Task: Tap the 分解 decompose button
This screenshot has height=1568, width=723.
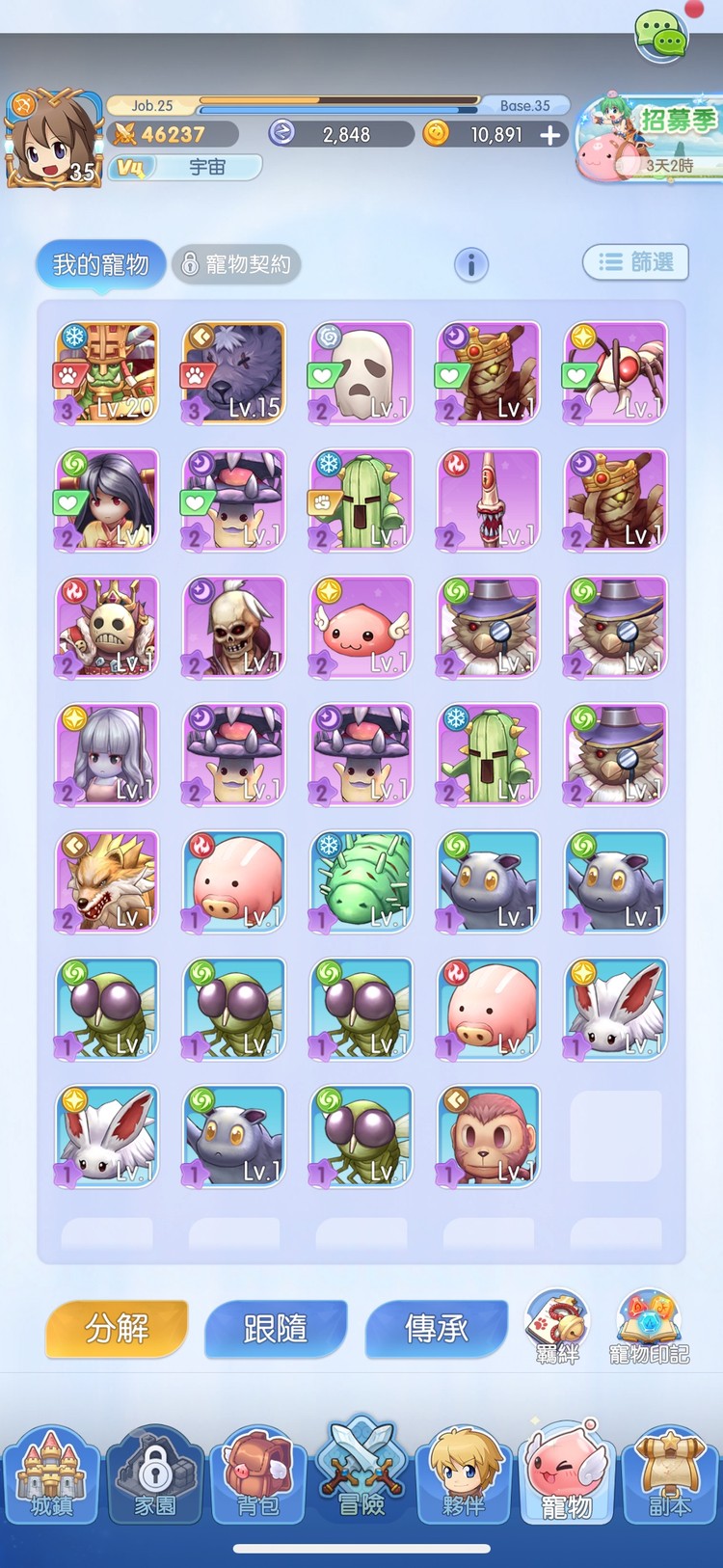Action: (x=117, y=1329)
